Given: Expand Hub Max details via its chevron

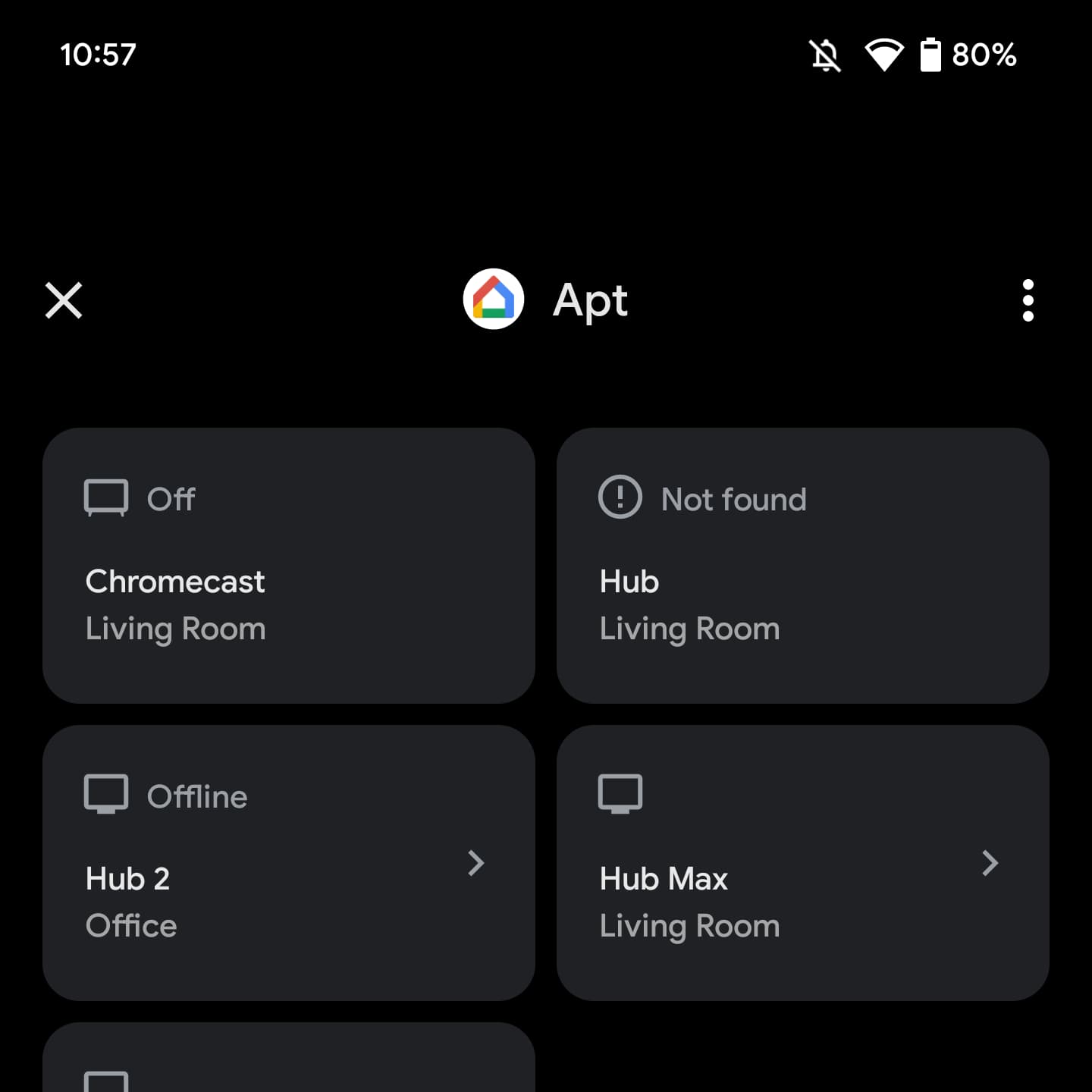Looking at the screenshot, I should click(x=990, y=863).
